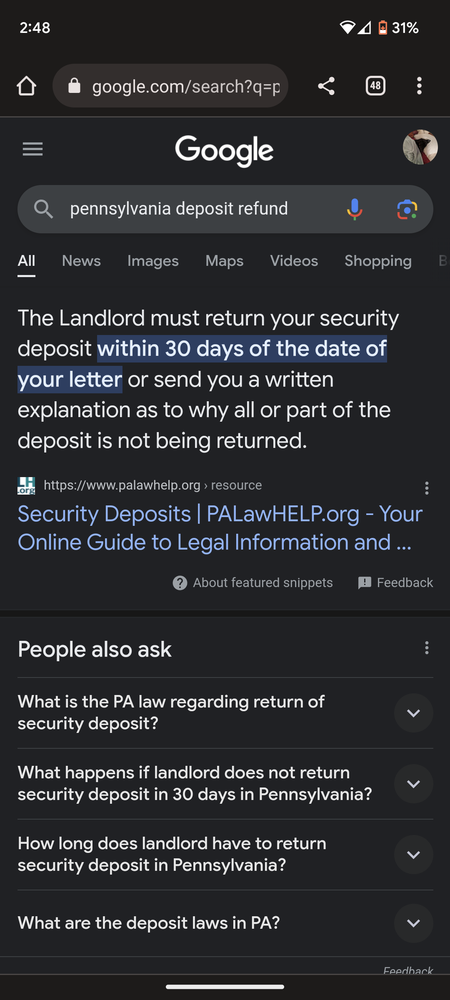Viewport: 450px width, 1000px height.
Task: Switch to the Videos tab
Action: tap(294, 261)
